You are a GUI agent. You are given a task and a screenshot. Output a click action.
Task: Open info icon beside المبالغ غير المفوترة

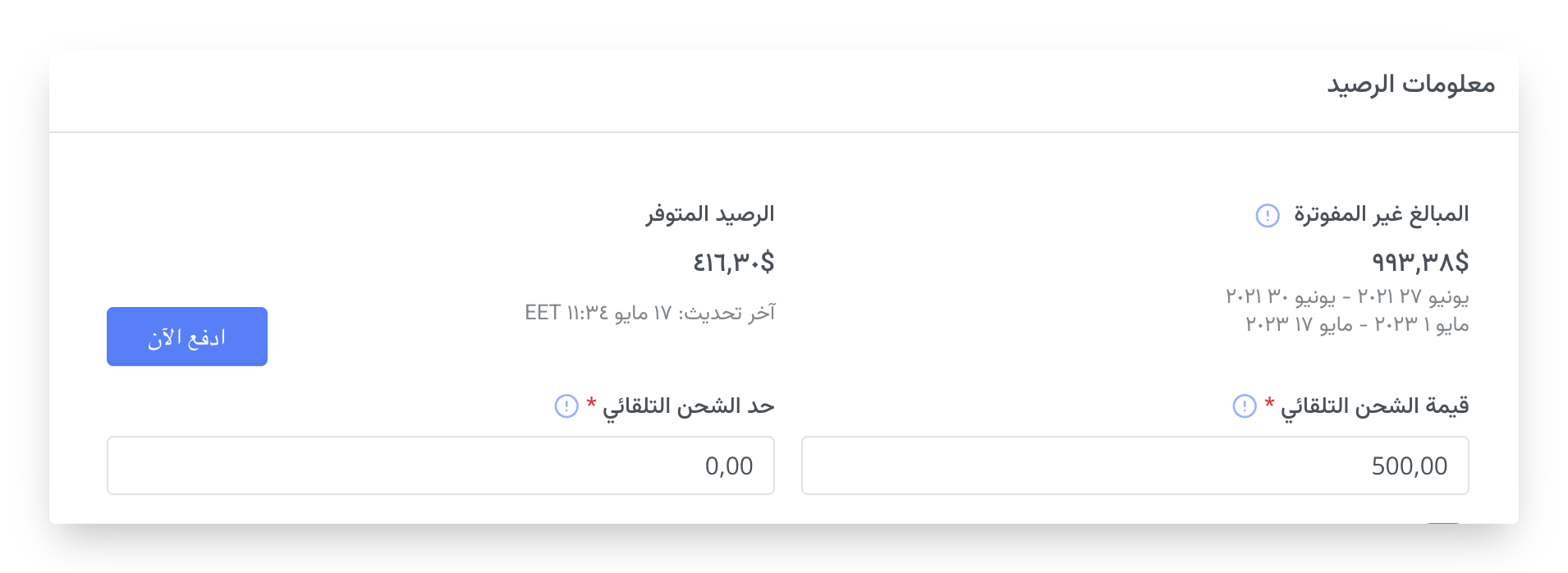point(1268,216)
